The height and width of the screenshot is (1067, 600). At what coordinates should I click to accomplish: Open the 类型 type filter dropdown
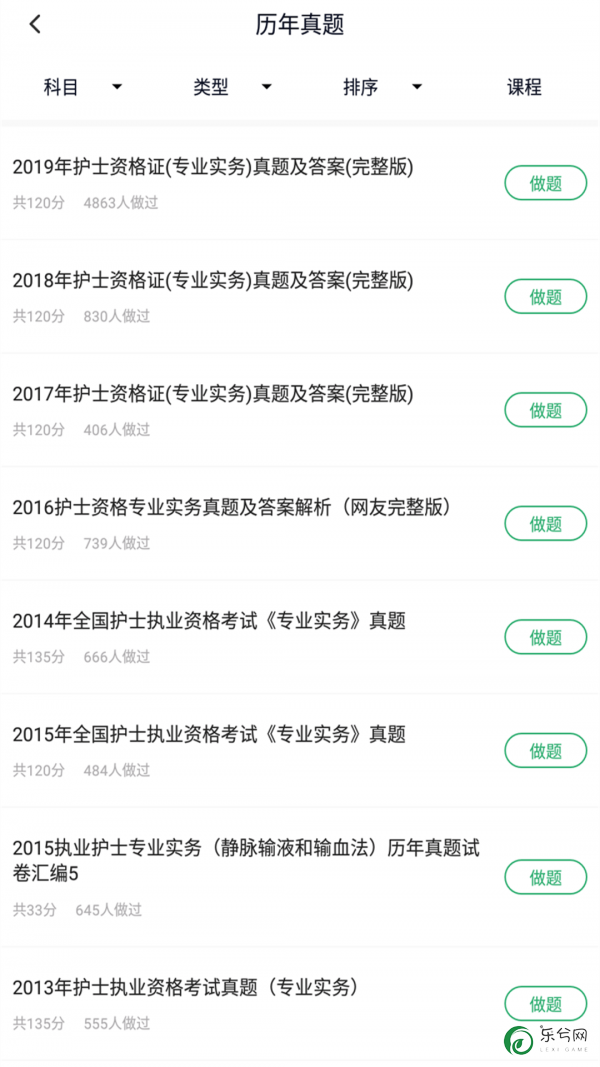233,87
